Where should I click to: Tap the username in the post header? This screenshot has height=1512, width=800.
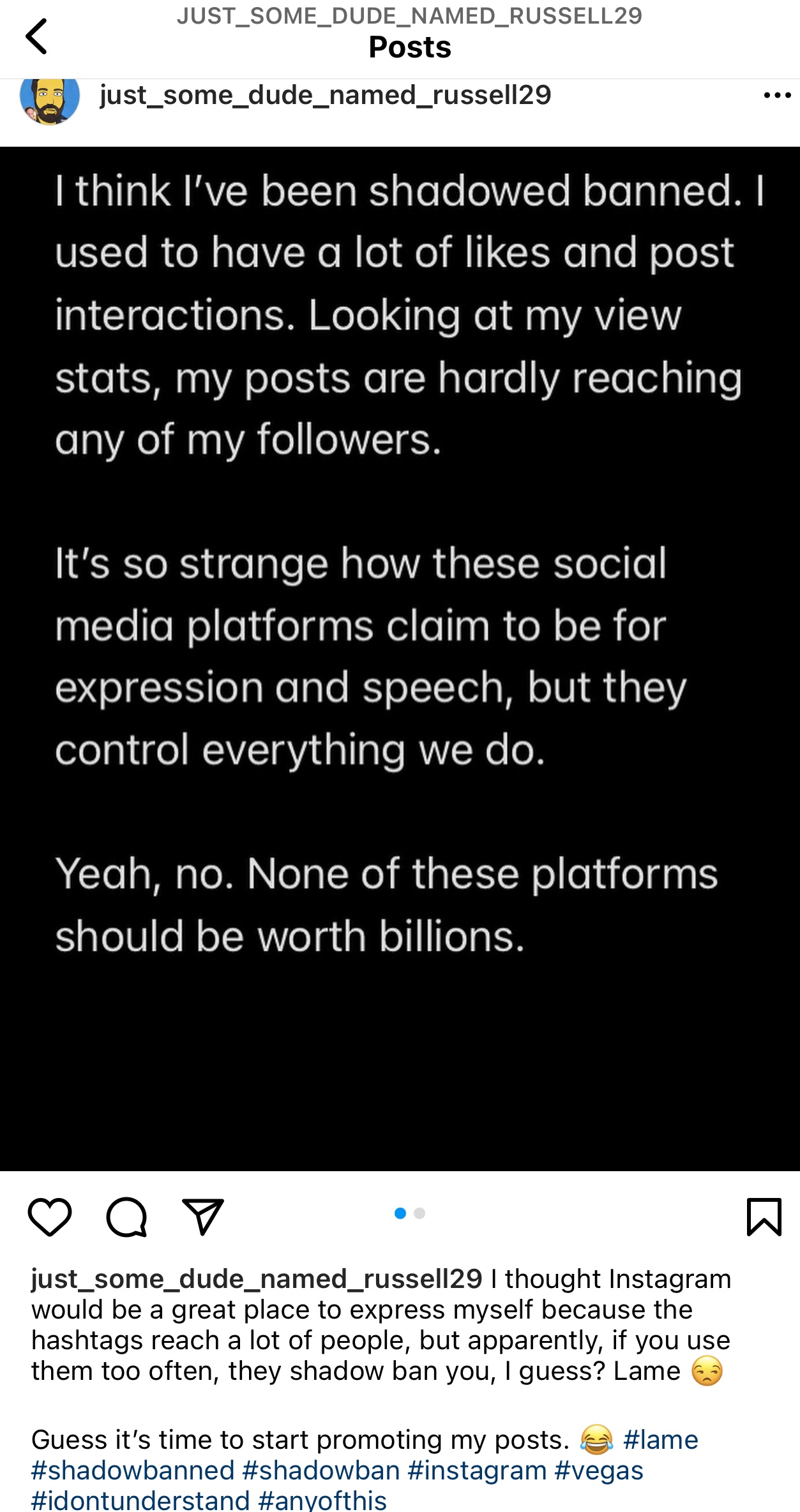point(325,96)
